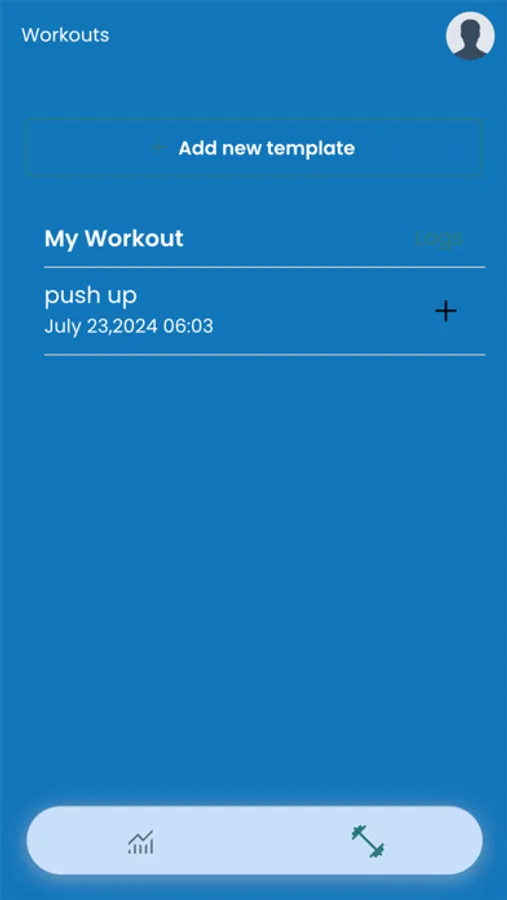The width and height of the screenshot is (507, 900).
Task: Tap the plus icon beside push up
Action: pos(446,312)
